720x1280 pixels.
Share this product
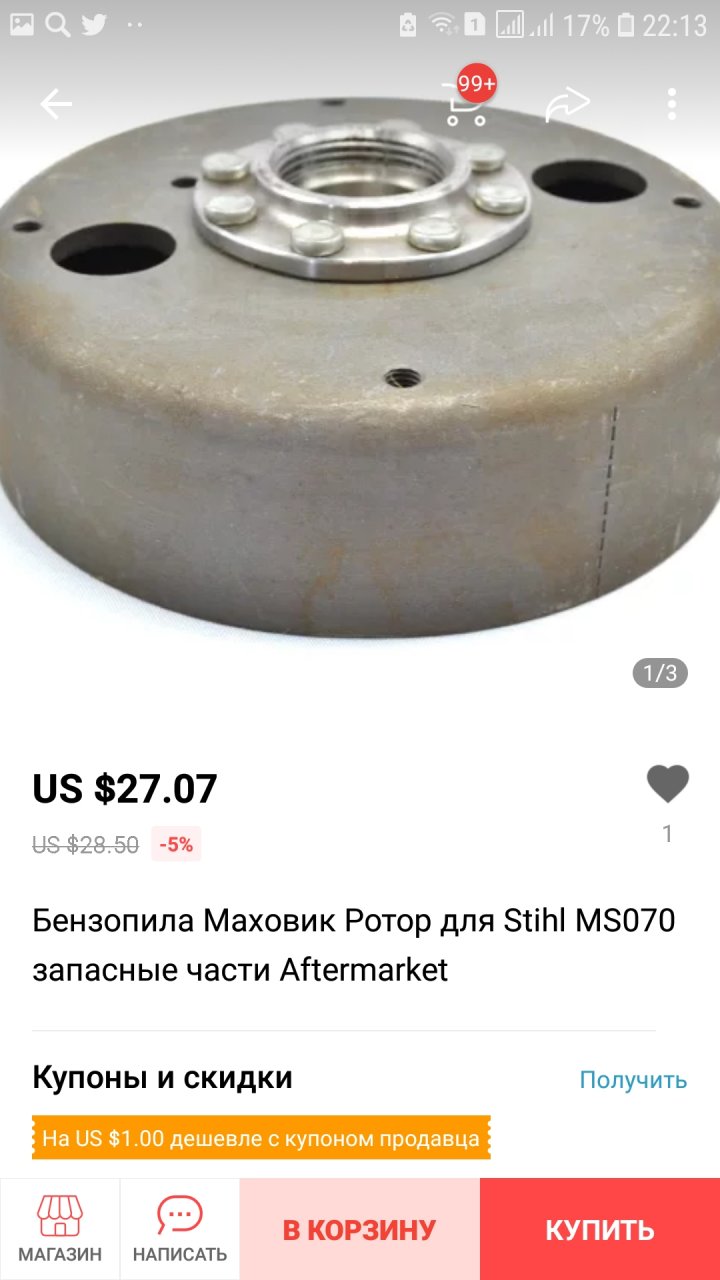coord(567,104)
